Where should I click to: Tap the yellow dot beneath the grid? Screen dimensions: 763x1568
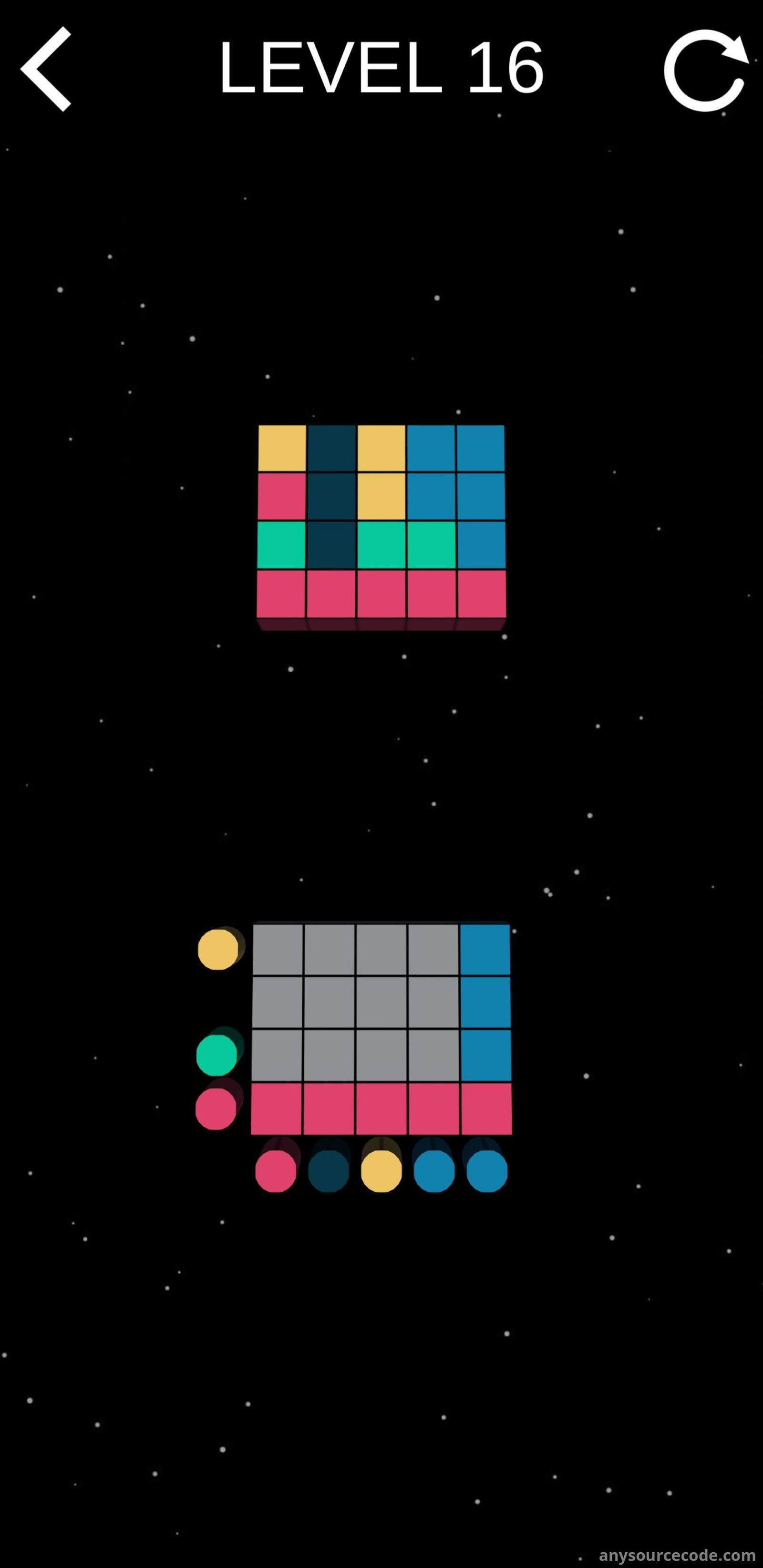pyautogui.click(x=381, y=1170)
